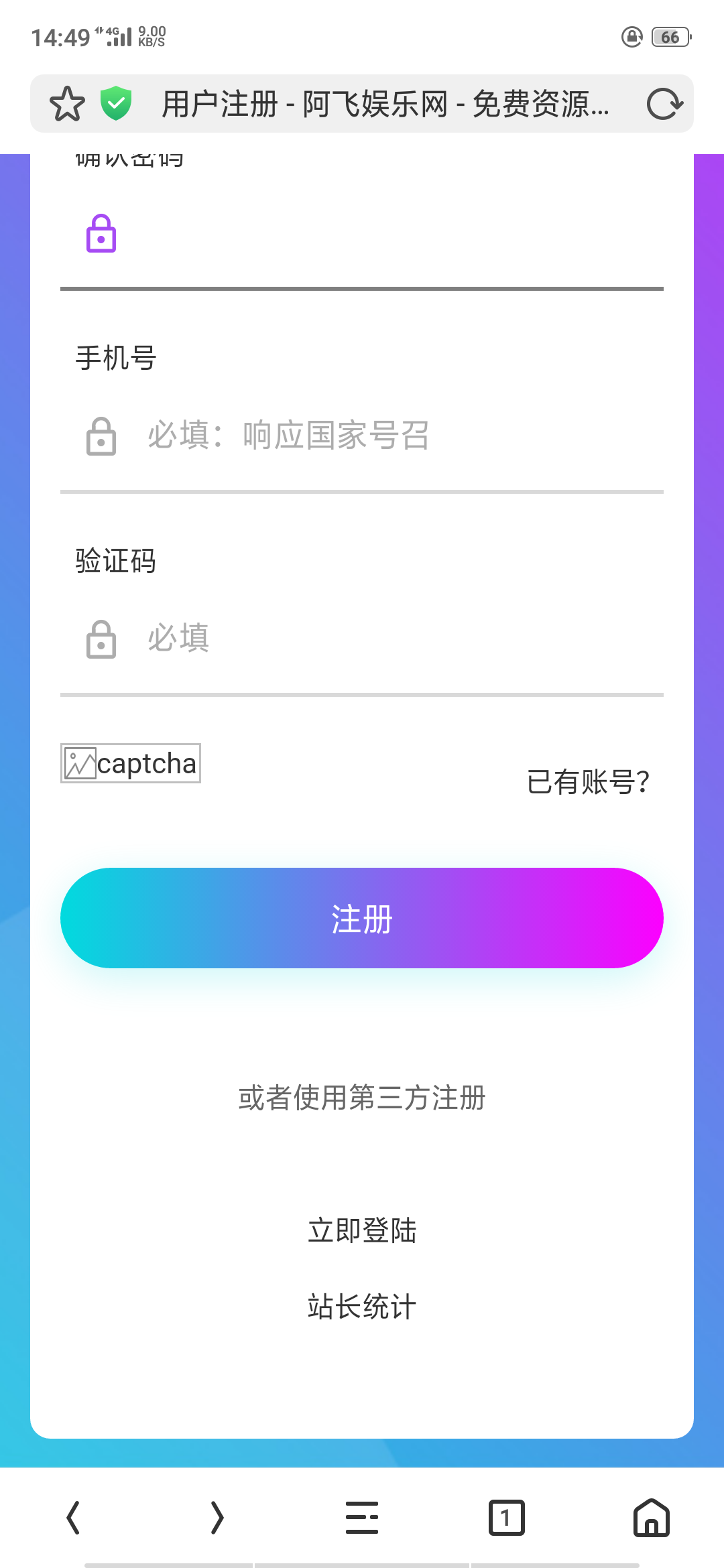Open the 已有账号? link
Image resolution: width=724 pixels, height=1568 pixels.
coord(588,782)
